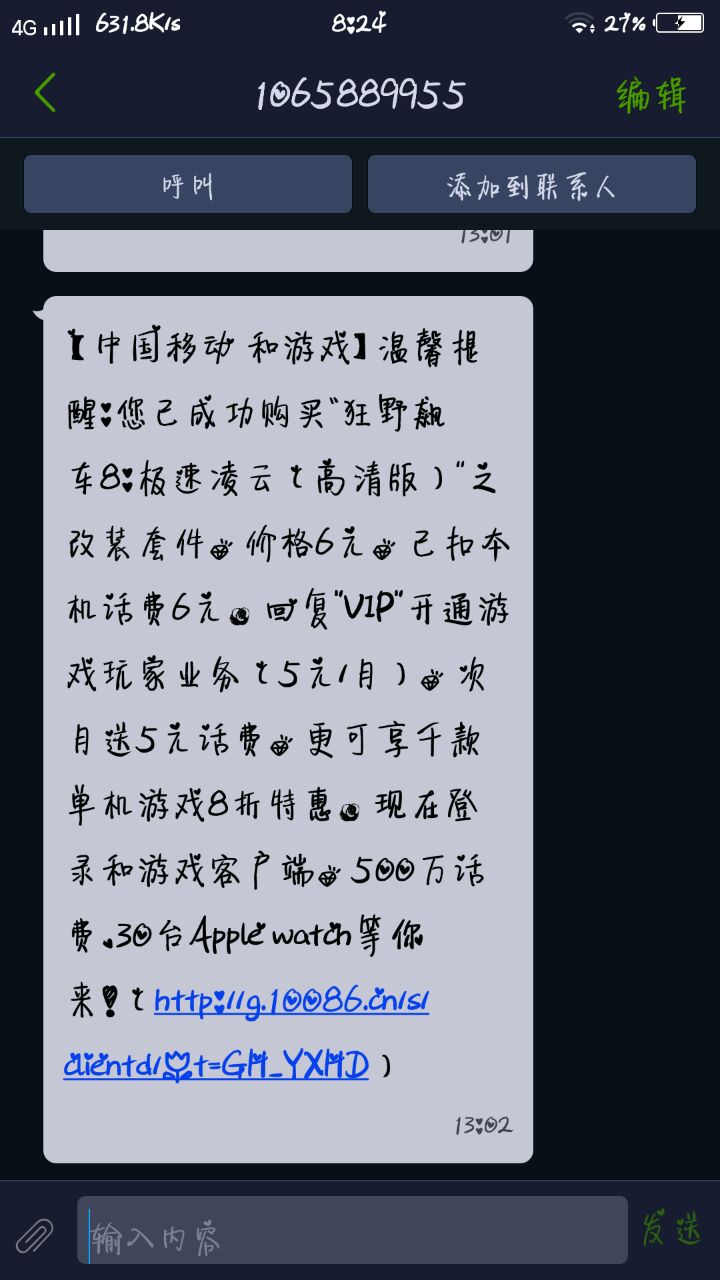720x1280 pixels.
Task: Call the sender with 呼叫 button
Action: point(188,185)
